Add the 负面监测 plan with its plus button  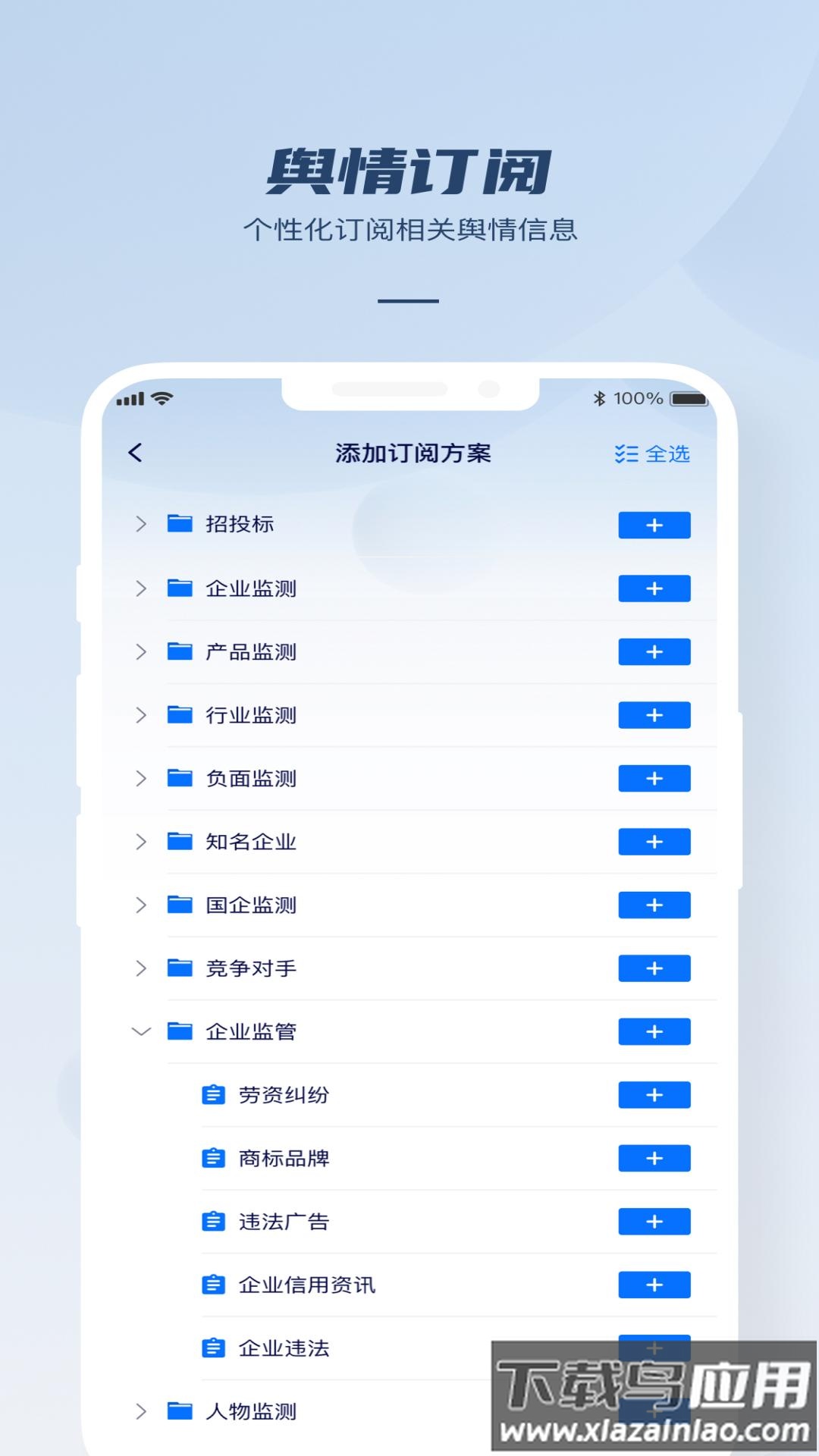click(654, 778)
